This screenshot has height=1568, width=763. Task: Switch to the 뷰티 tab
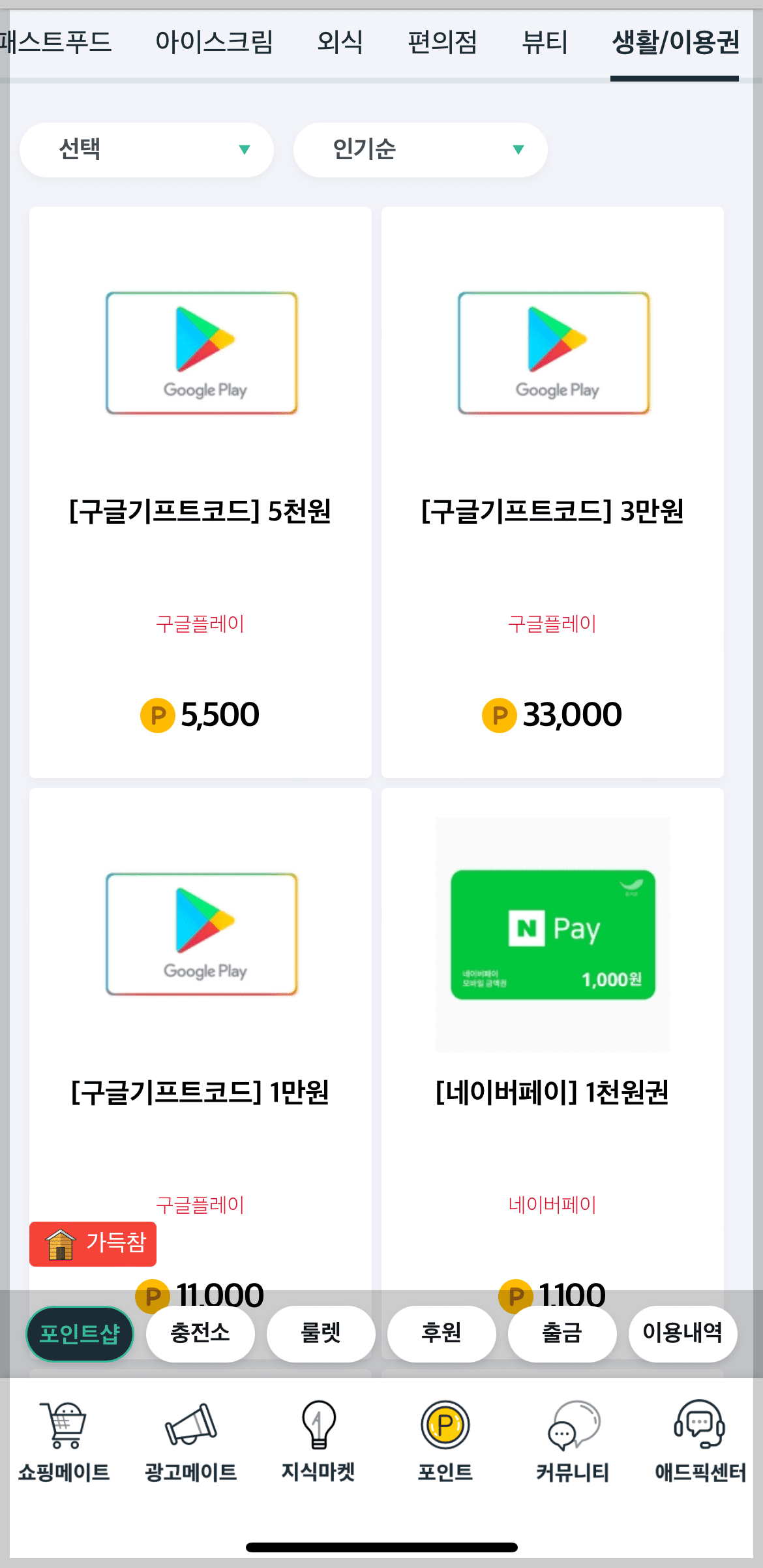point(545,41)
